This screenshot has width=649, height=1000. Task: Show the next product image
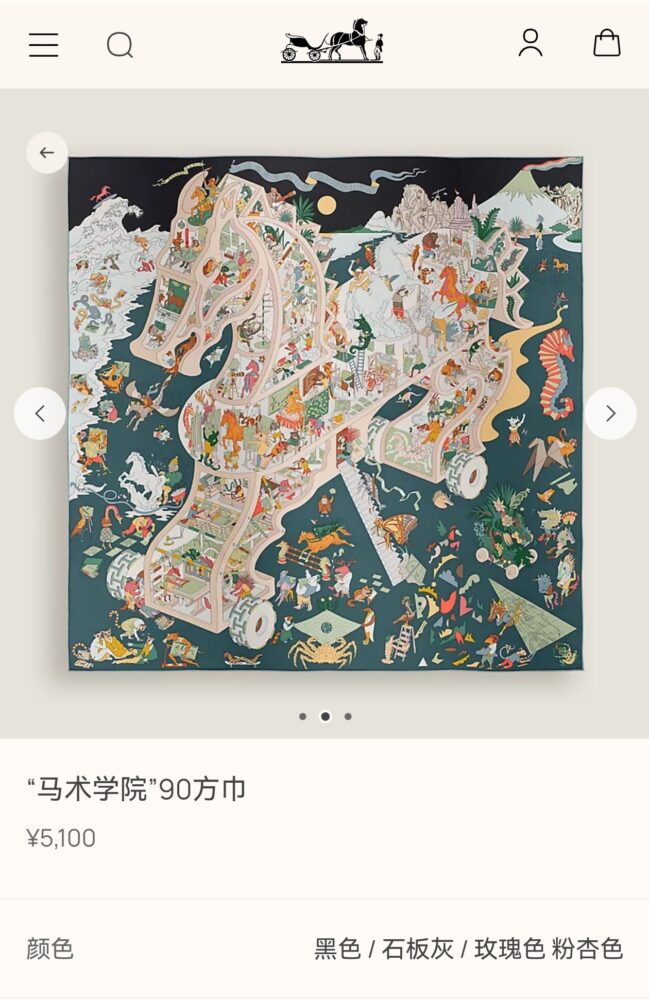tap(610, 413)
